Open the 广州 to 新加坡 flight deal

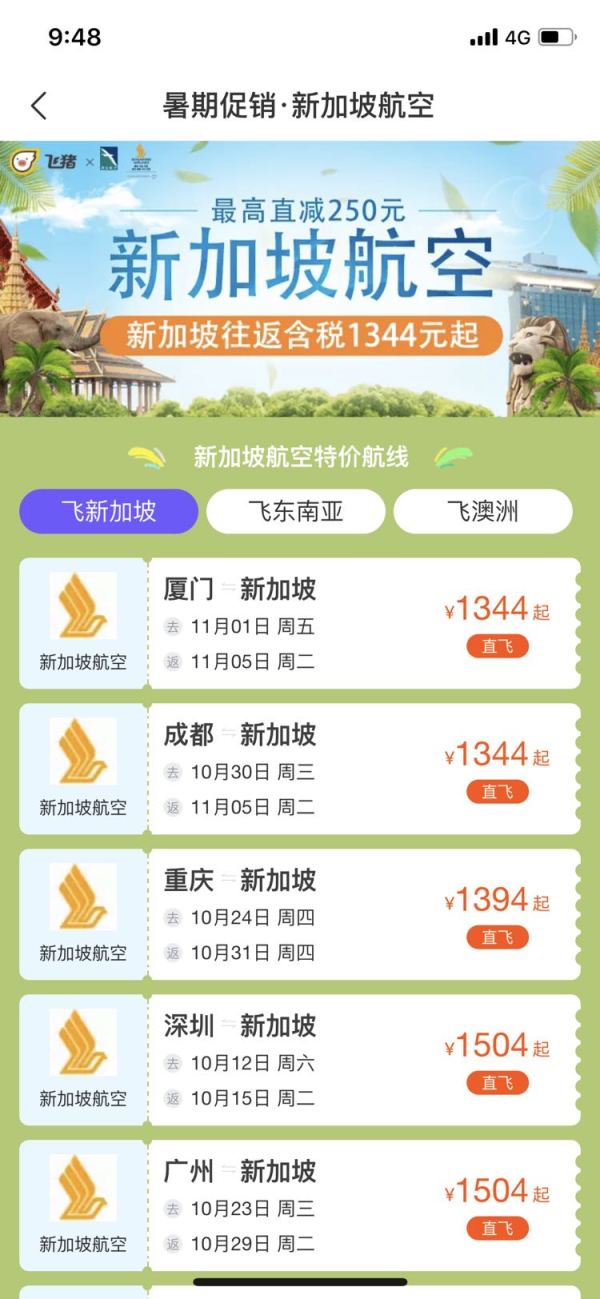click(x=300, y=1205)
